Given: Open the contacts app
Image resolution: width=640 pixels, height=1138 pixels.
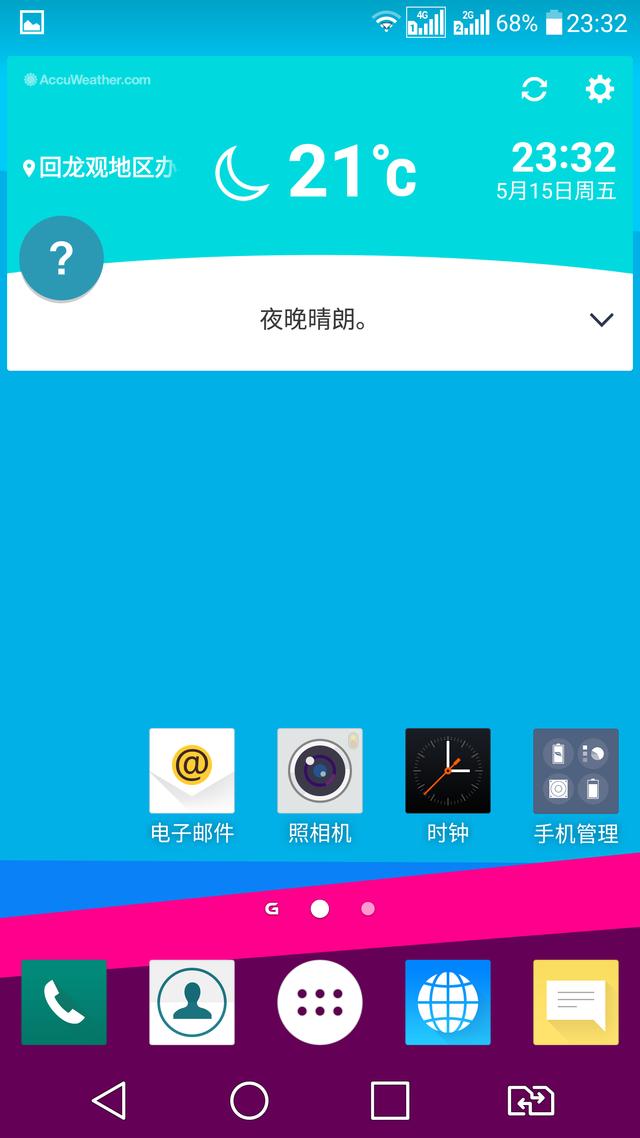Looking at the screenshot, I should click(x=192, y=1002).
